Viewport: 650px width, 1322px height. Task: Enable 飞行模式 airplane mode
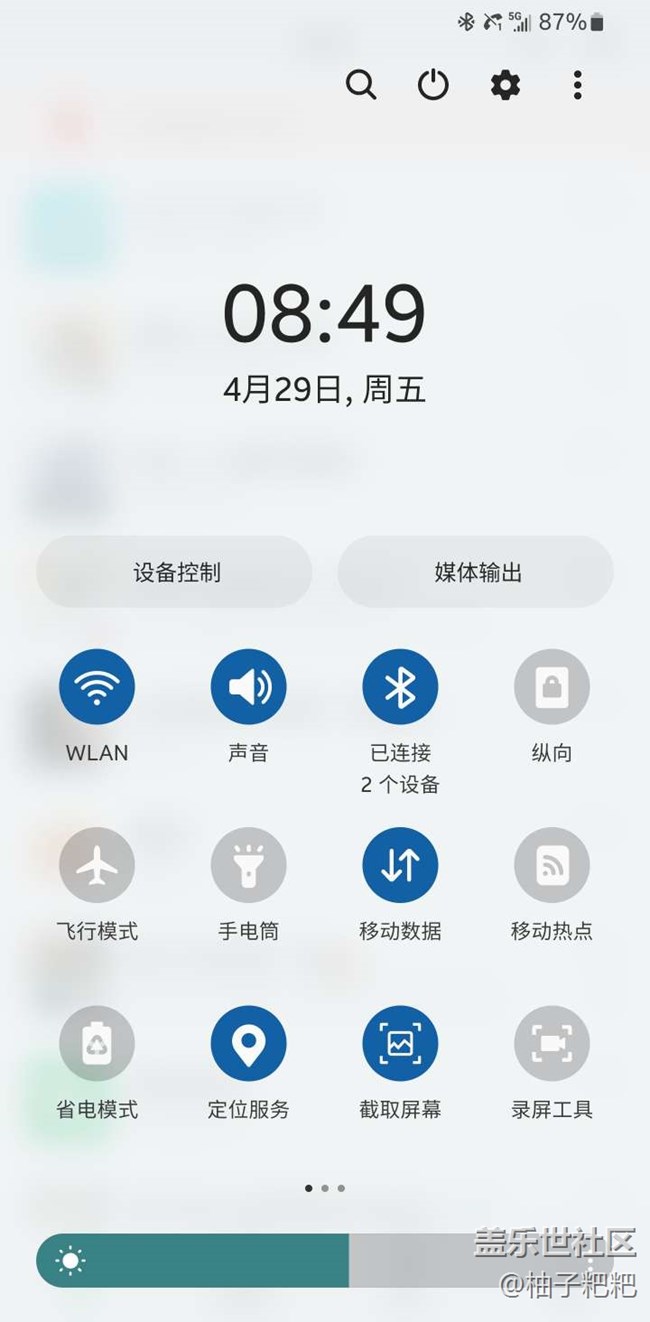(97, 865)
